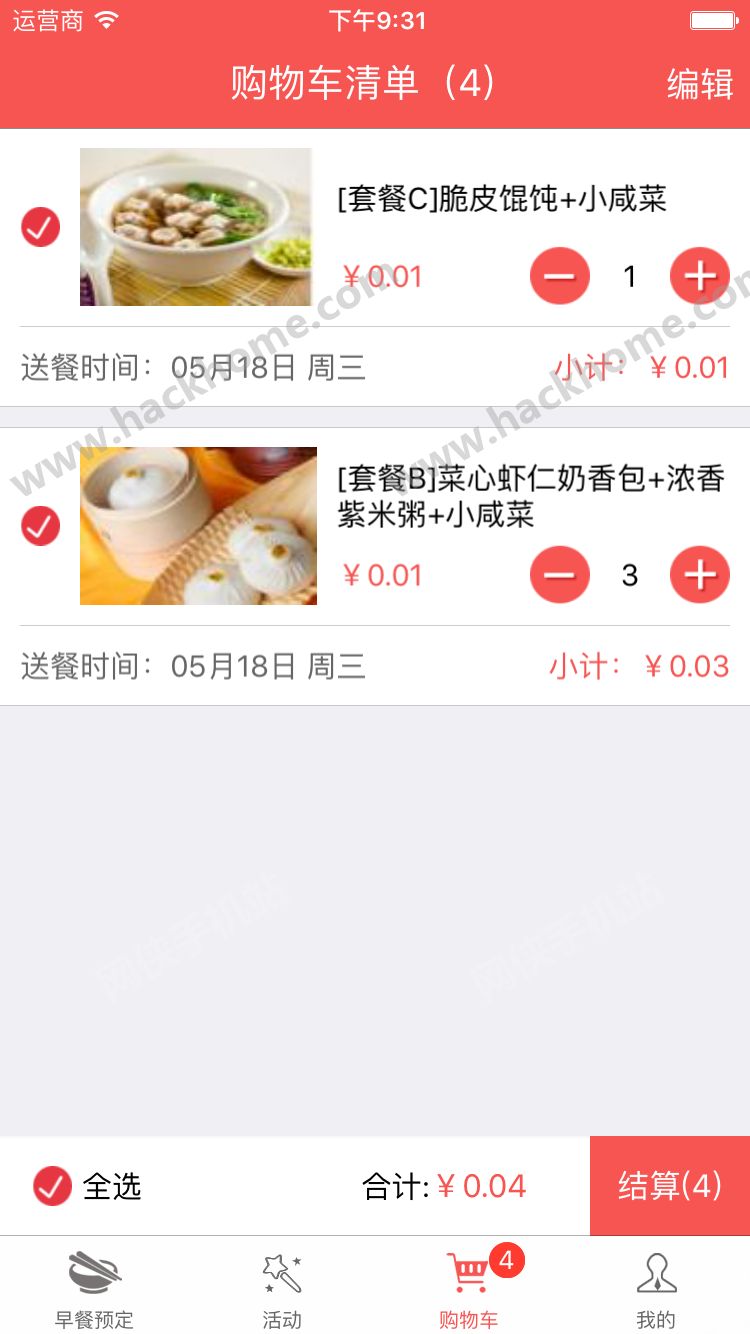The image size is (750, 1334).
Task: Uncheck the 套餐B 菜心虾仁奶香包 item
Action: [x=41, y=526]
